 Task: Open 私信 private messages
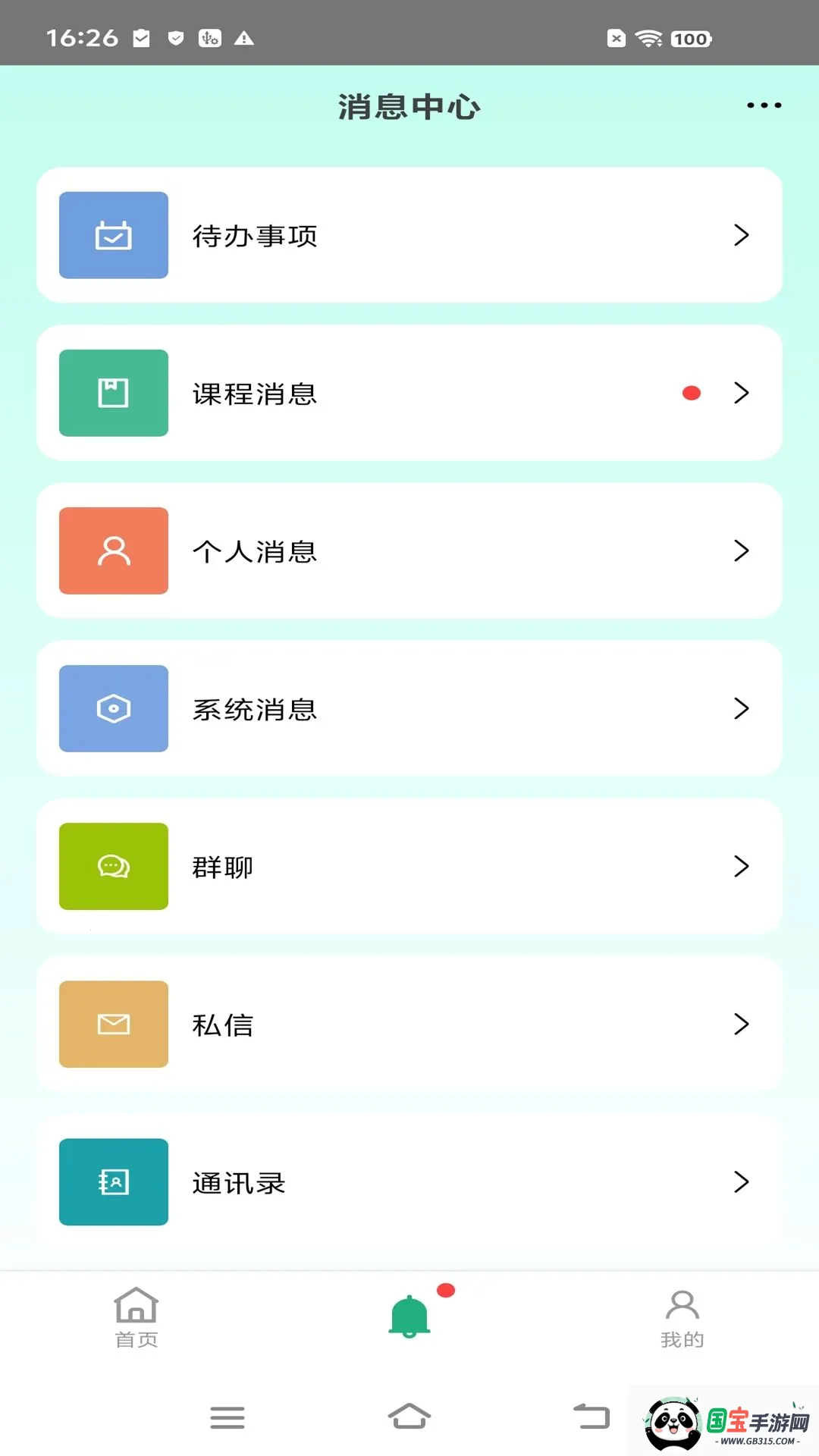click(x=409, y=1024)
